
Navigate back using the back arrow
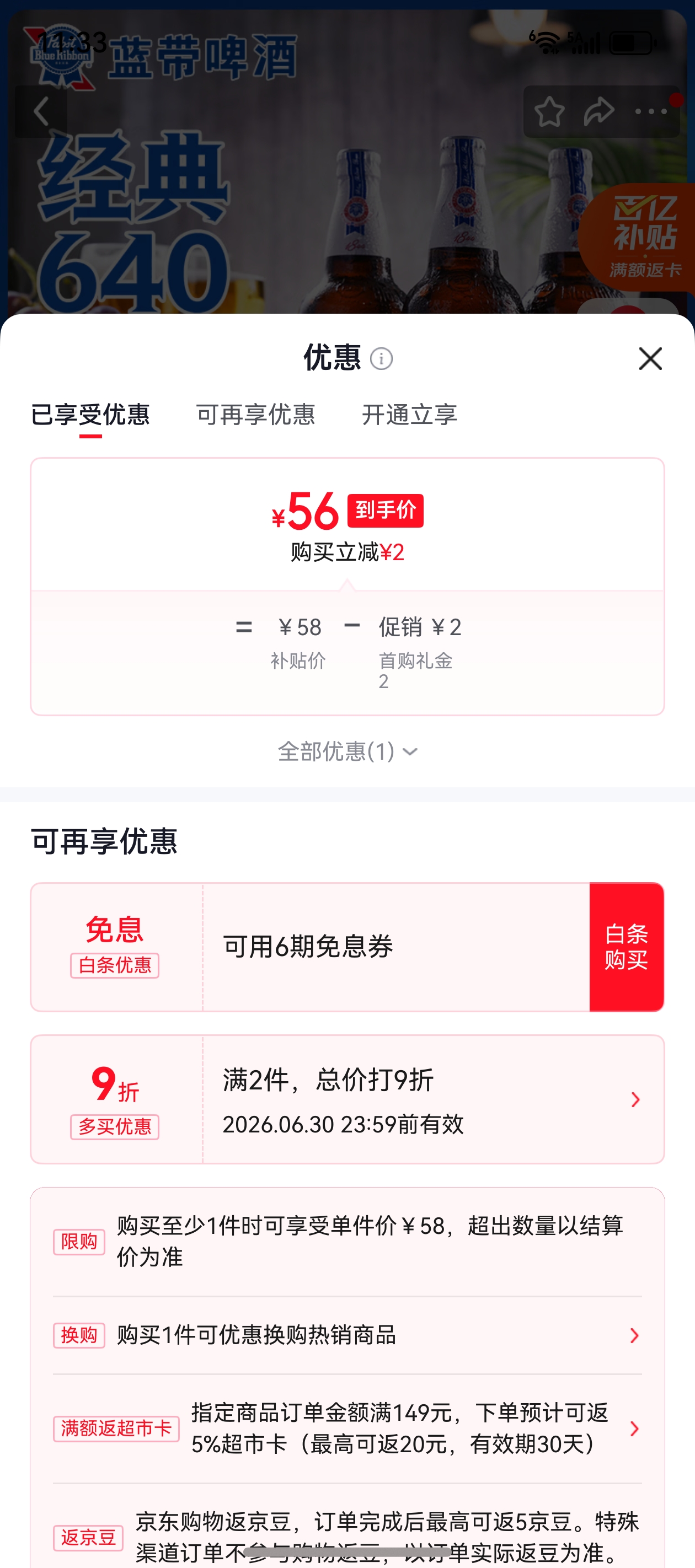pyautogui.click(x=40, y=111)
